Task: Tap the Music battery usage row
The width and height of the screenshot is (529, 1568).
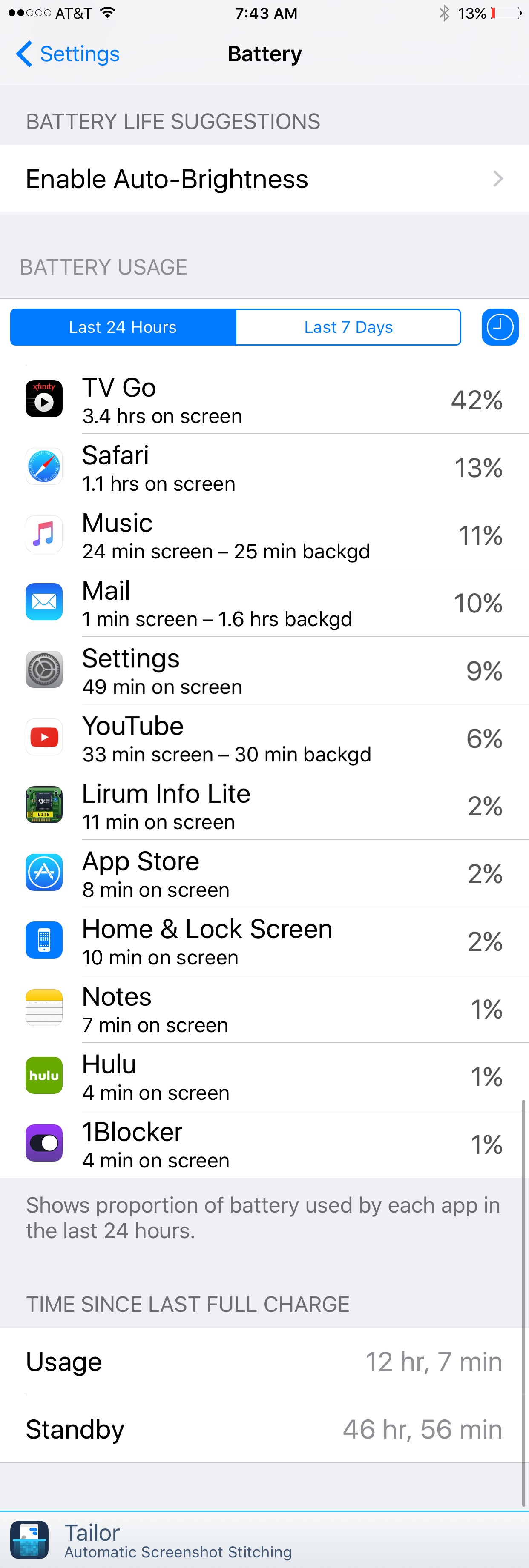Action: tap(264, 536)
